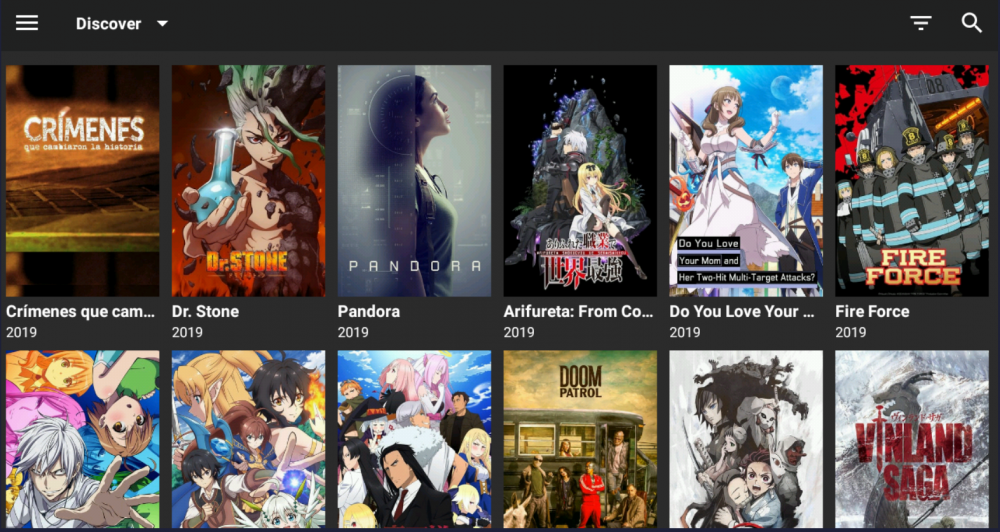Open the Dr. Stone show
Screen dimensions: 1000x532
[x=248, y=181]
